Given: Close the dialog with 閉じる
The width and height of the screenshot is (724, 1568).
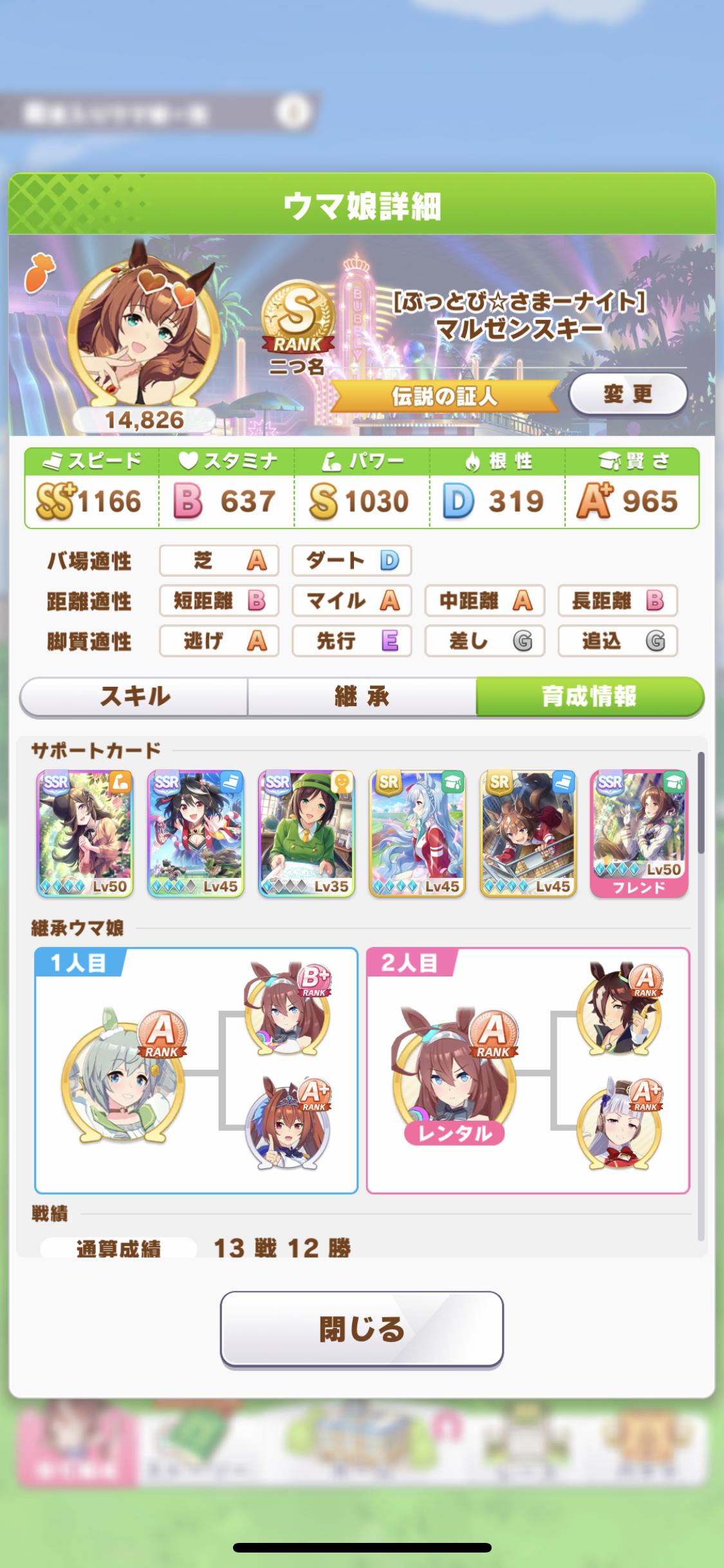Looking at the screenshot, I should (362, 1329).
